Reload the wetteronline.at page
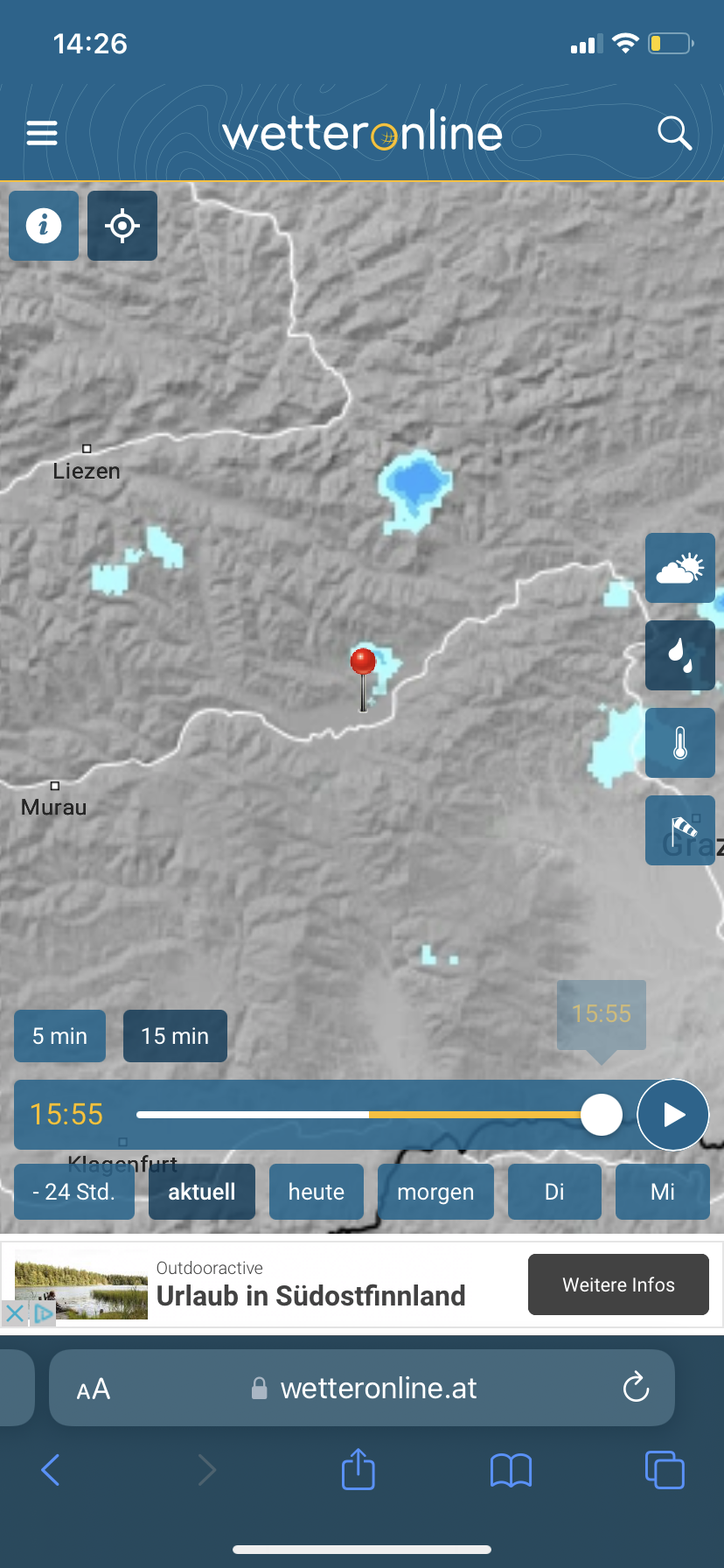 pyautogui.click(x=636, y=1387)
